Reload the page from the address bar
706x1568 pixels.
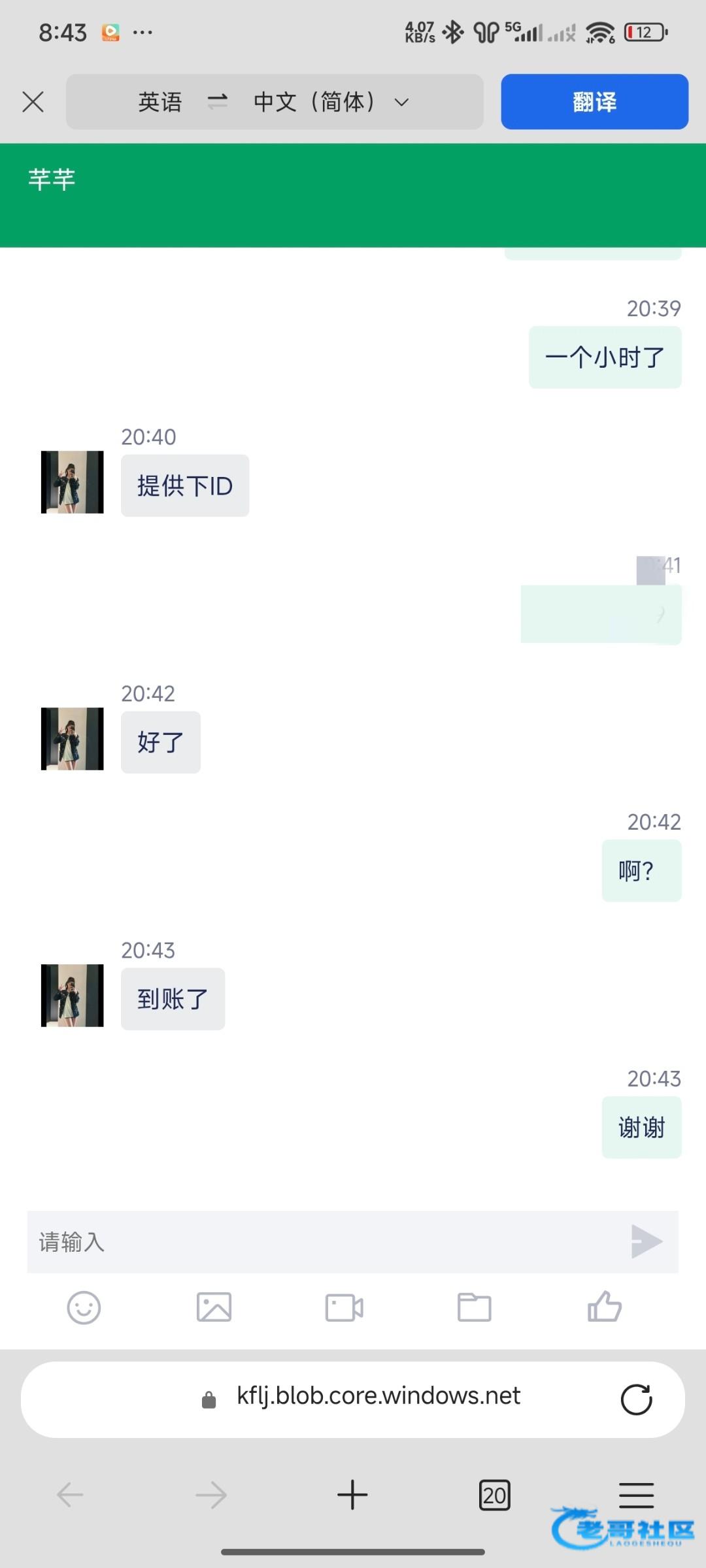coord(636,1399)
